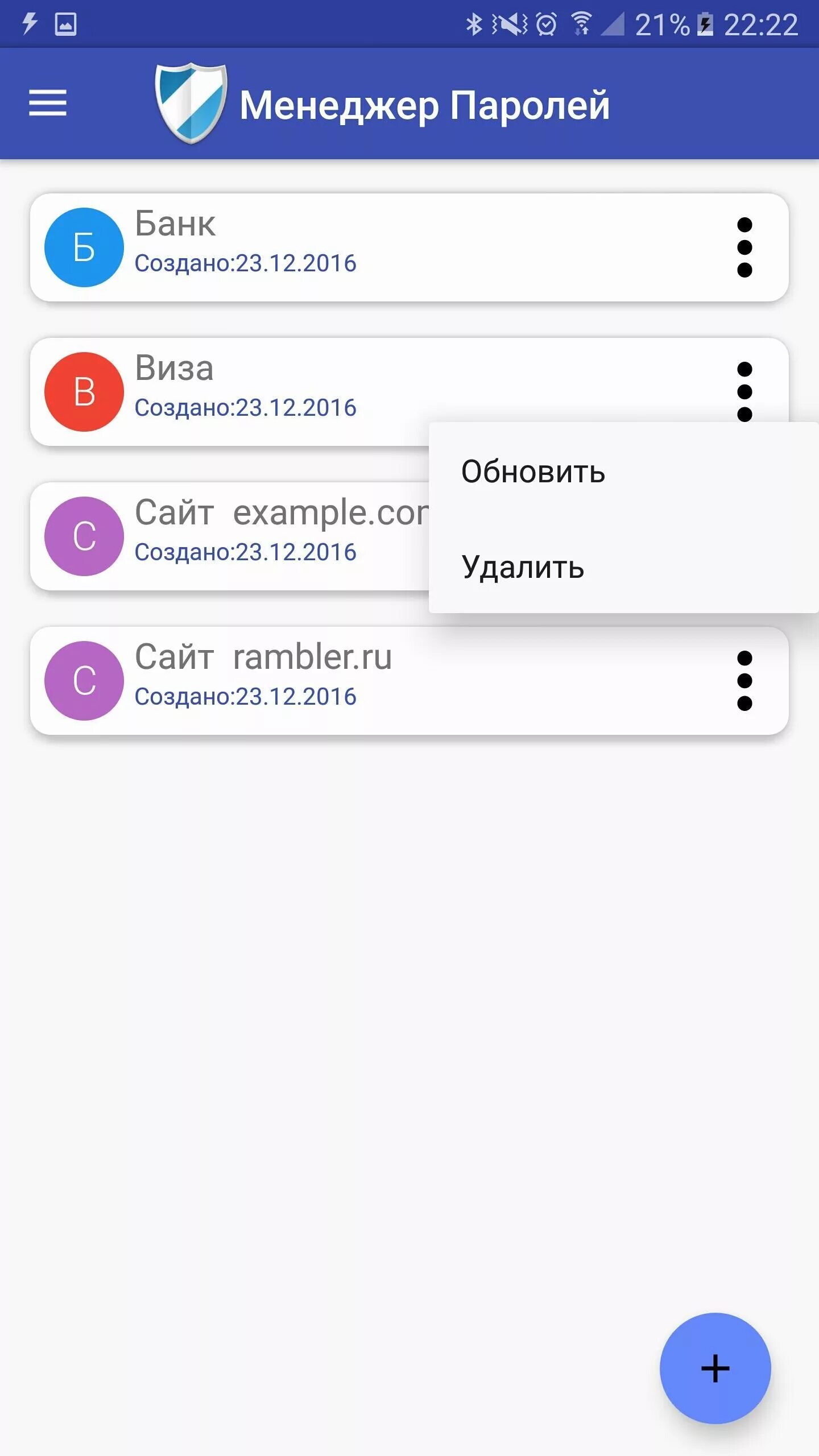Choose Удалить in the popup menu
This screenshot has height=1456, width=819.
pos(623,566)
